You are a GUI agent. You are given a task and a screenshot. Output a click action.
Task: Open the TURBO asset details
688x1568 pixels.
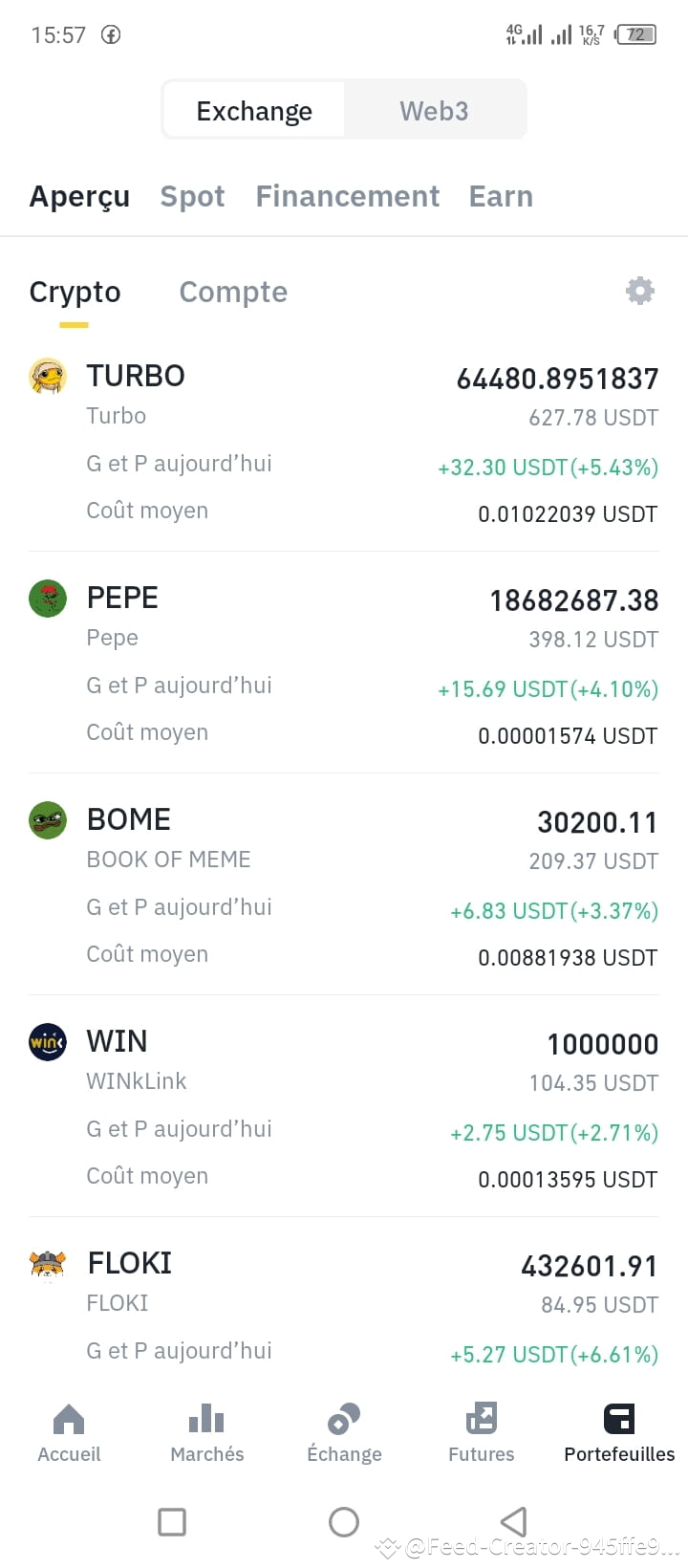[344, 443]
